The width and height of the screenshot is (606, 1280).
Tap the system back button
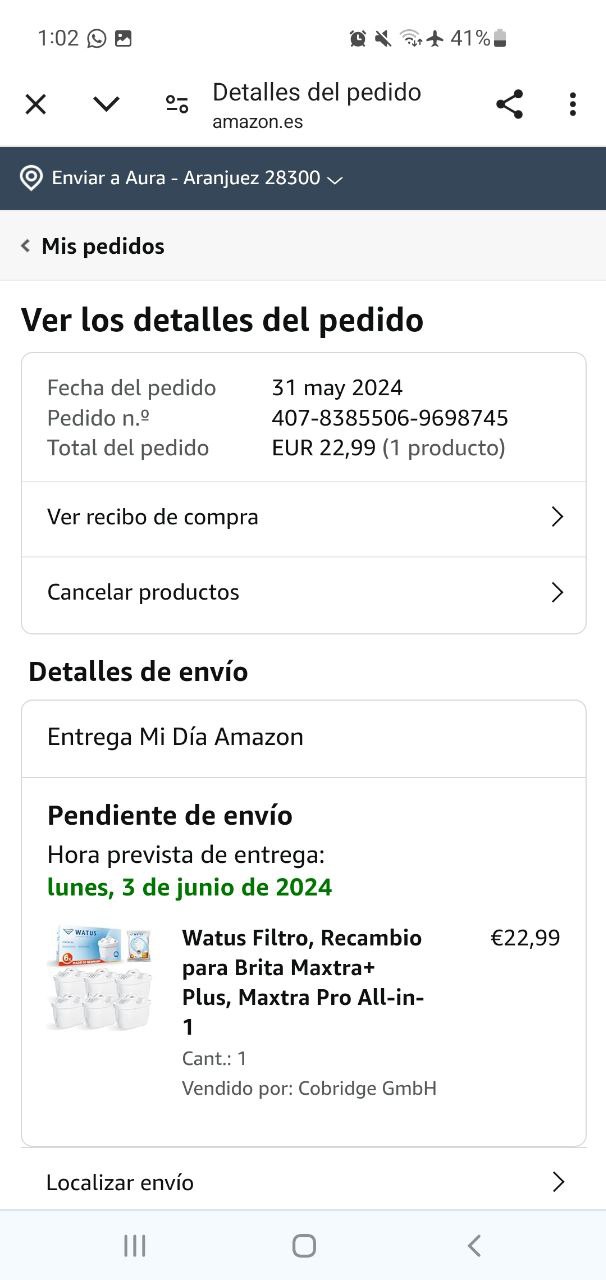tap(474, 1245)
